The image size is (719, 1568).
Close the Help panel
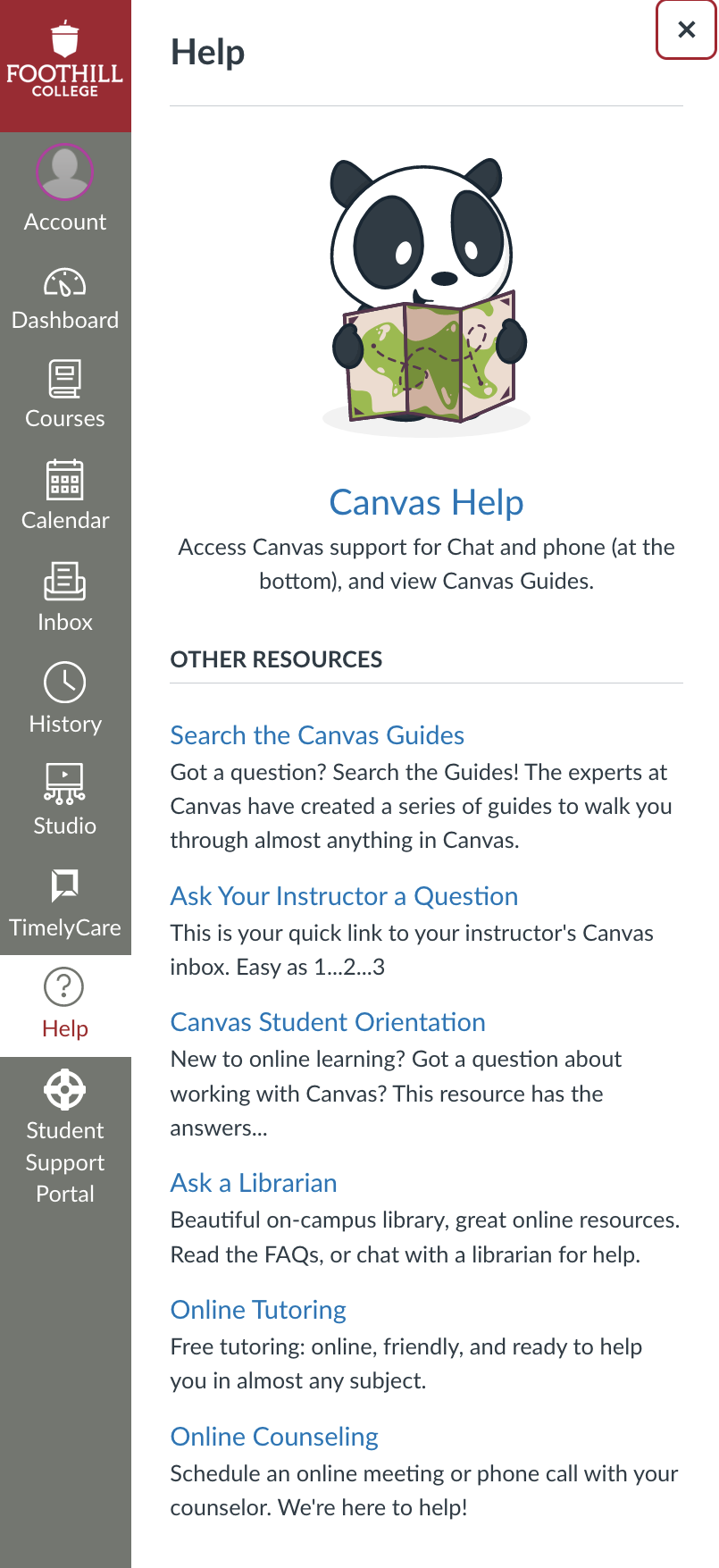click(x=686, y=30)
